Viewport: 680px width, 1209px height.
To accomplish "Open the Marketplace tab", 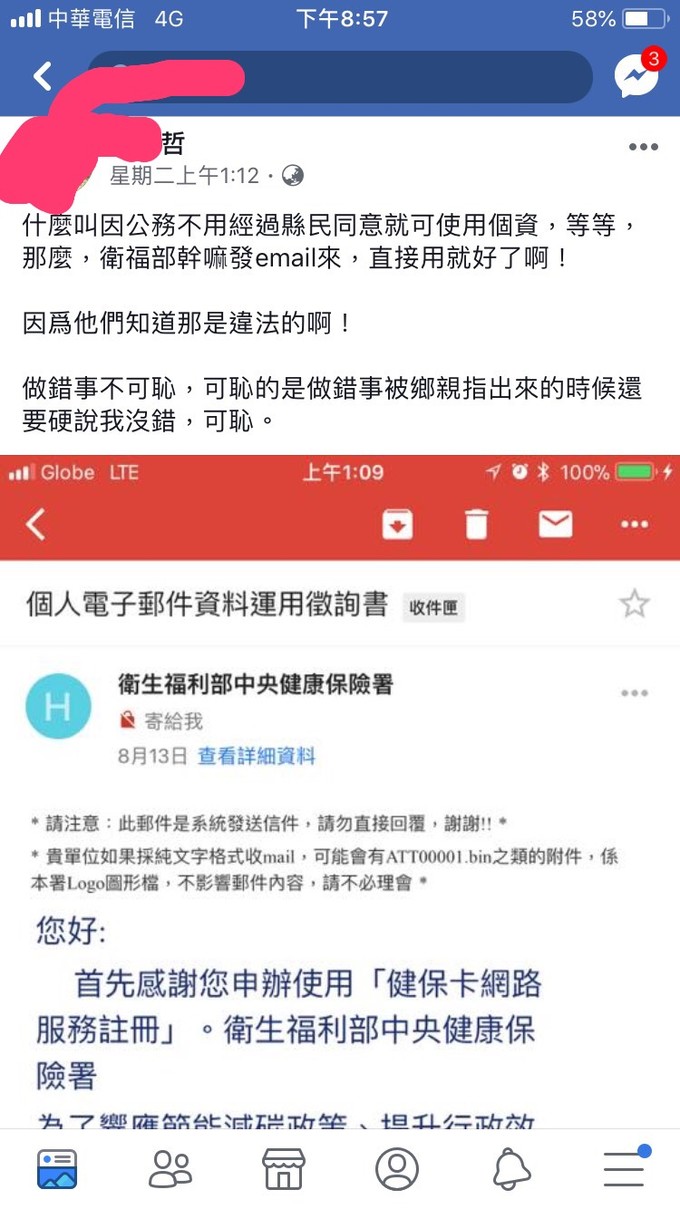I will [283, 1168].
